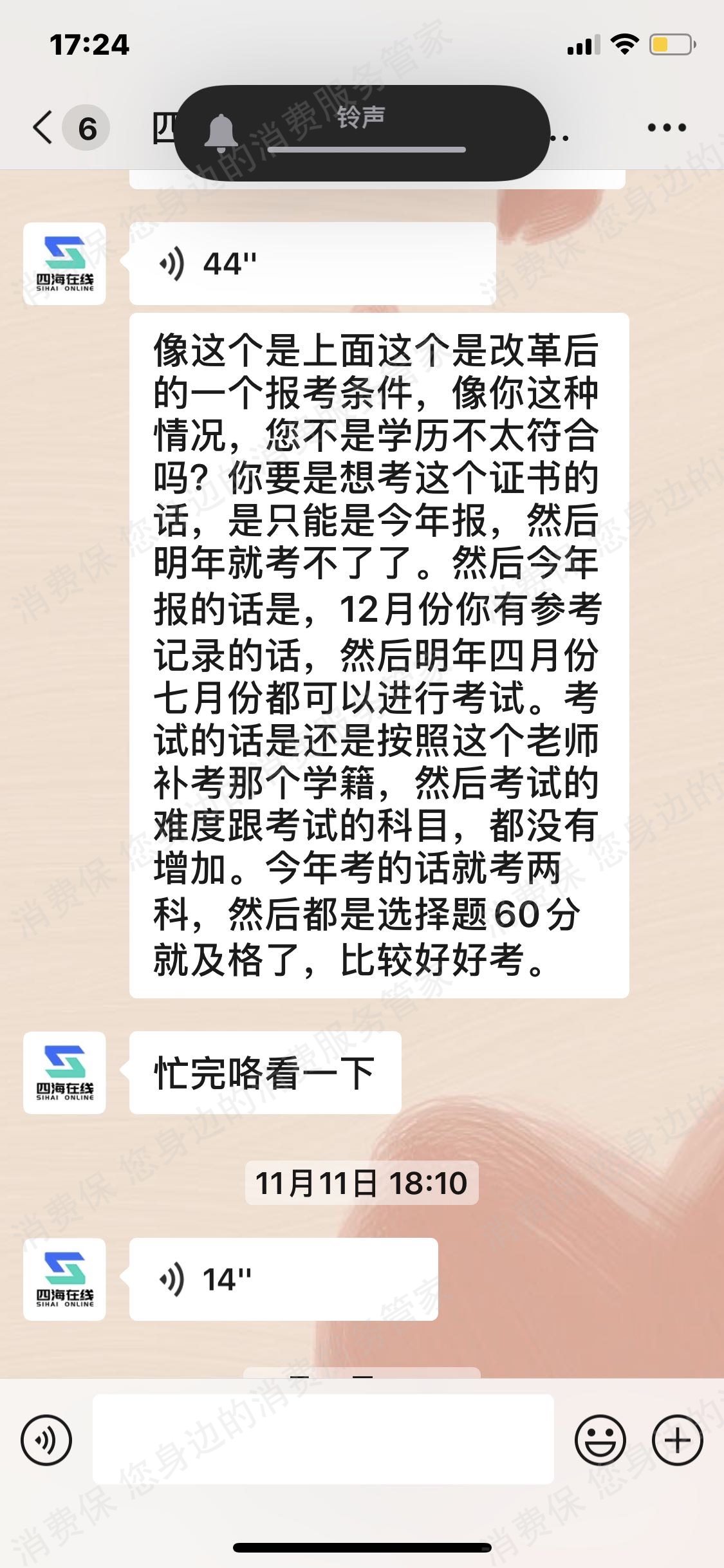724x1568 pixels.
Task: Open the three-dot chat options menu
Action: coord(666,127)
